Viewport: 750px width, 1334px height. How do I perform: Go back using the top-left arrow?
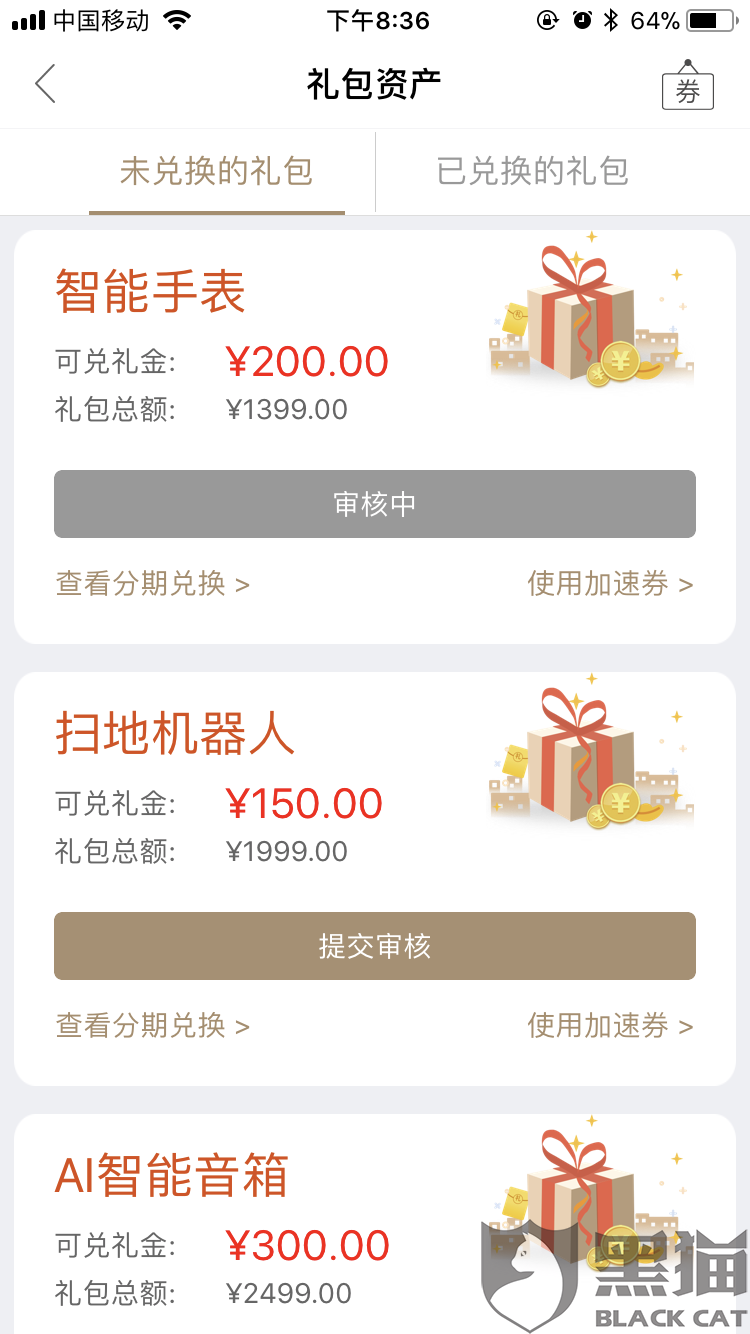tap(46, 84)
